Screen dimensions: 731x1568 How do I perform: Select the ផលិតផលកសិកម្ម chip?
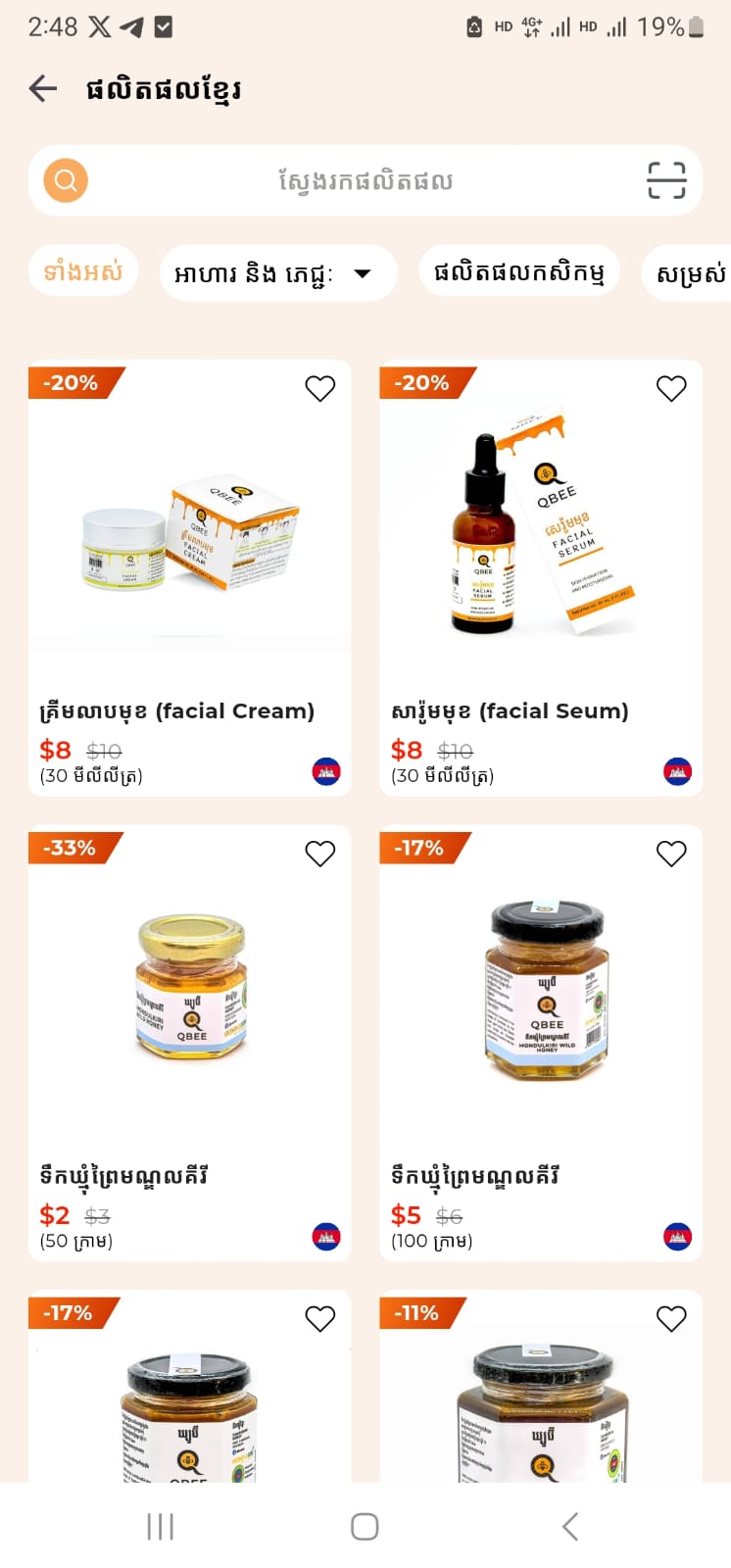[519, 271]
